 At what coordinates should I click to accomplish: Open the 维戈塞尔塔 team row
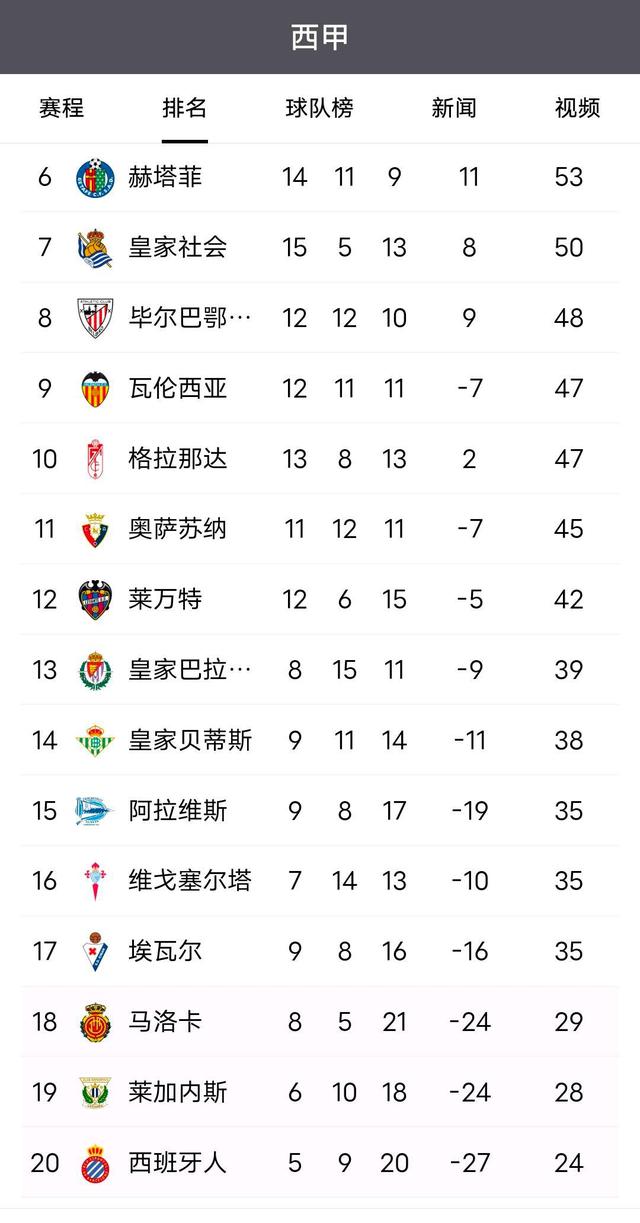point(320,881)
